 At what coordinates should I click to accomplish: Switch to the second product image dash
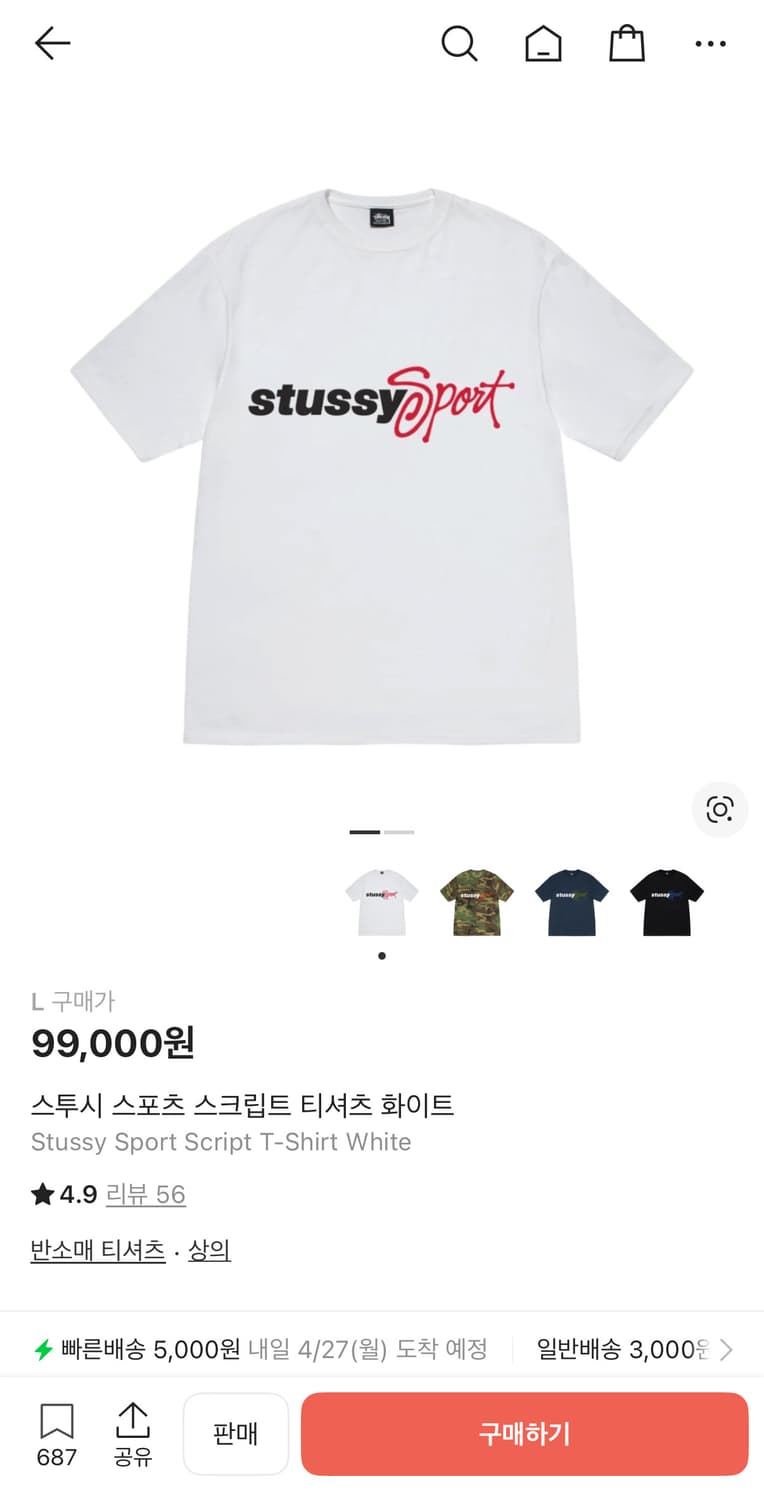[x=400, y=832]
